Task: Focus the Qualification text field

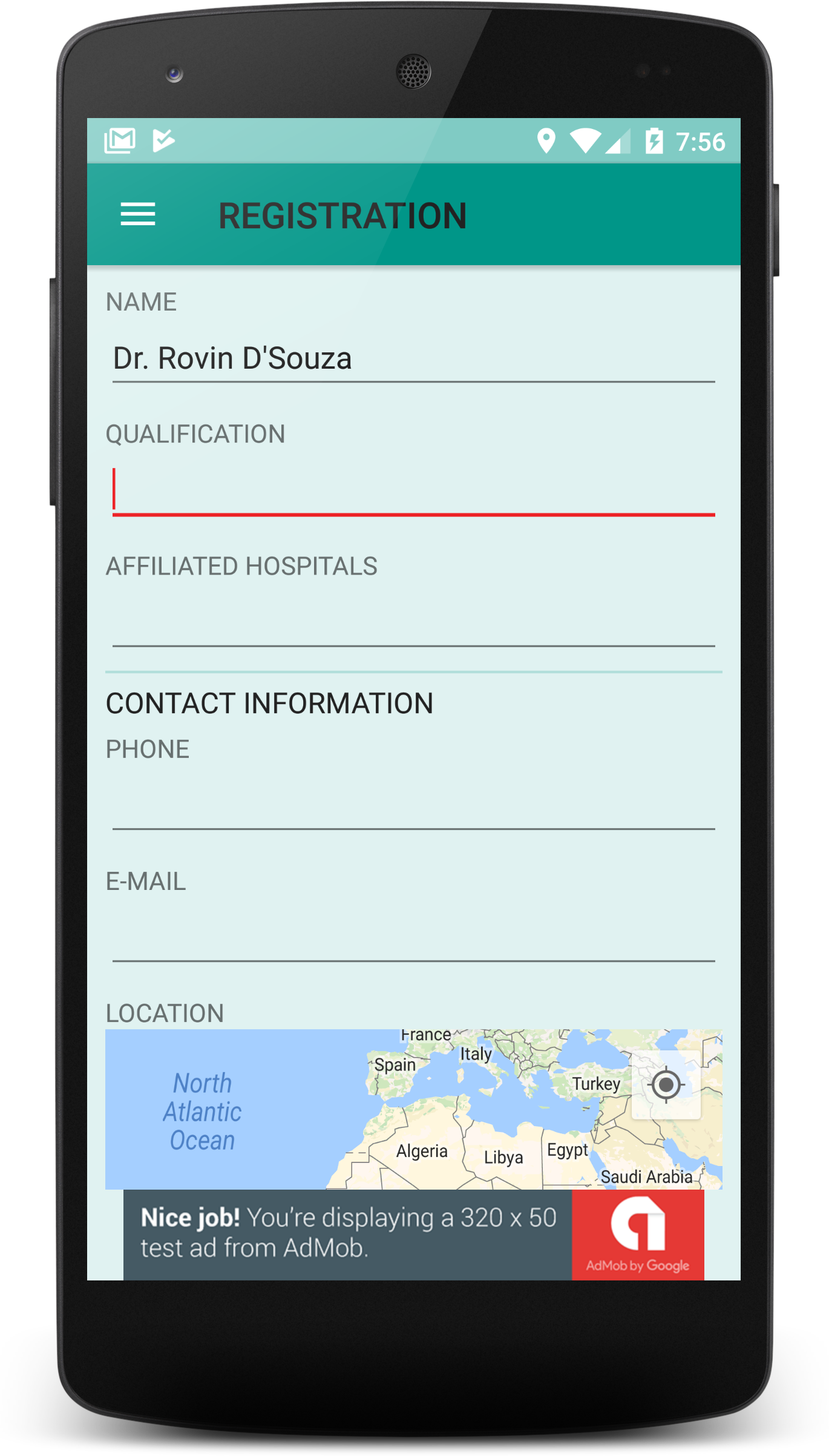Action: click(413, 490)
